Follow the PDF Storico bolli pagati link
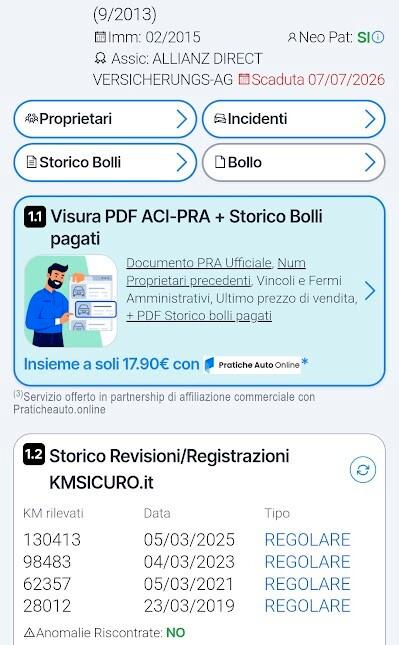The height and width of the screenshot is (645, 399). [x=199, y=316]
